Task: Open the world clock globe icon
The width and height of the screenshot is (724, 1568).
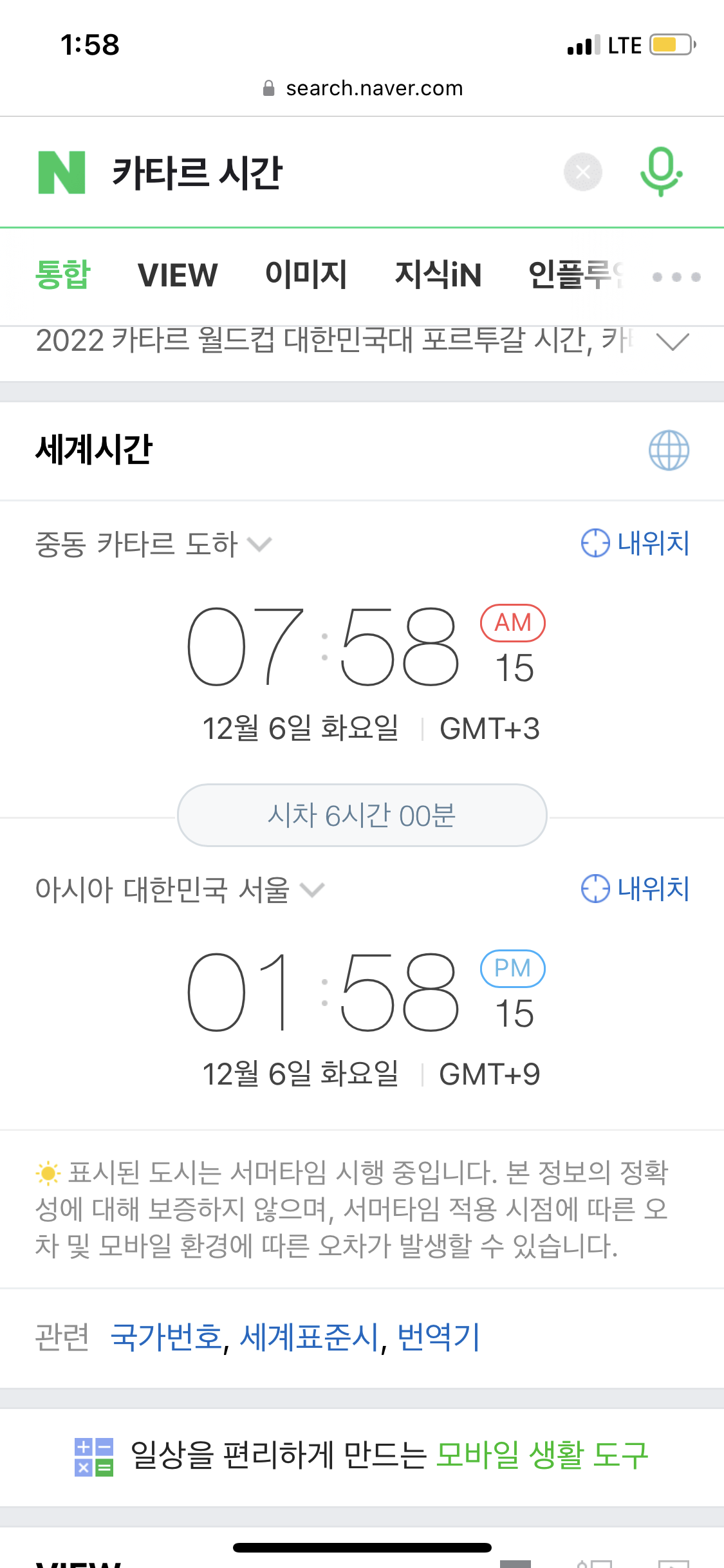Action: click(669, 451)
